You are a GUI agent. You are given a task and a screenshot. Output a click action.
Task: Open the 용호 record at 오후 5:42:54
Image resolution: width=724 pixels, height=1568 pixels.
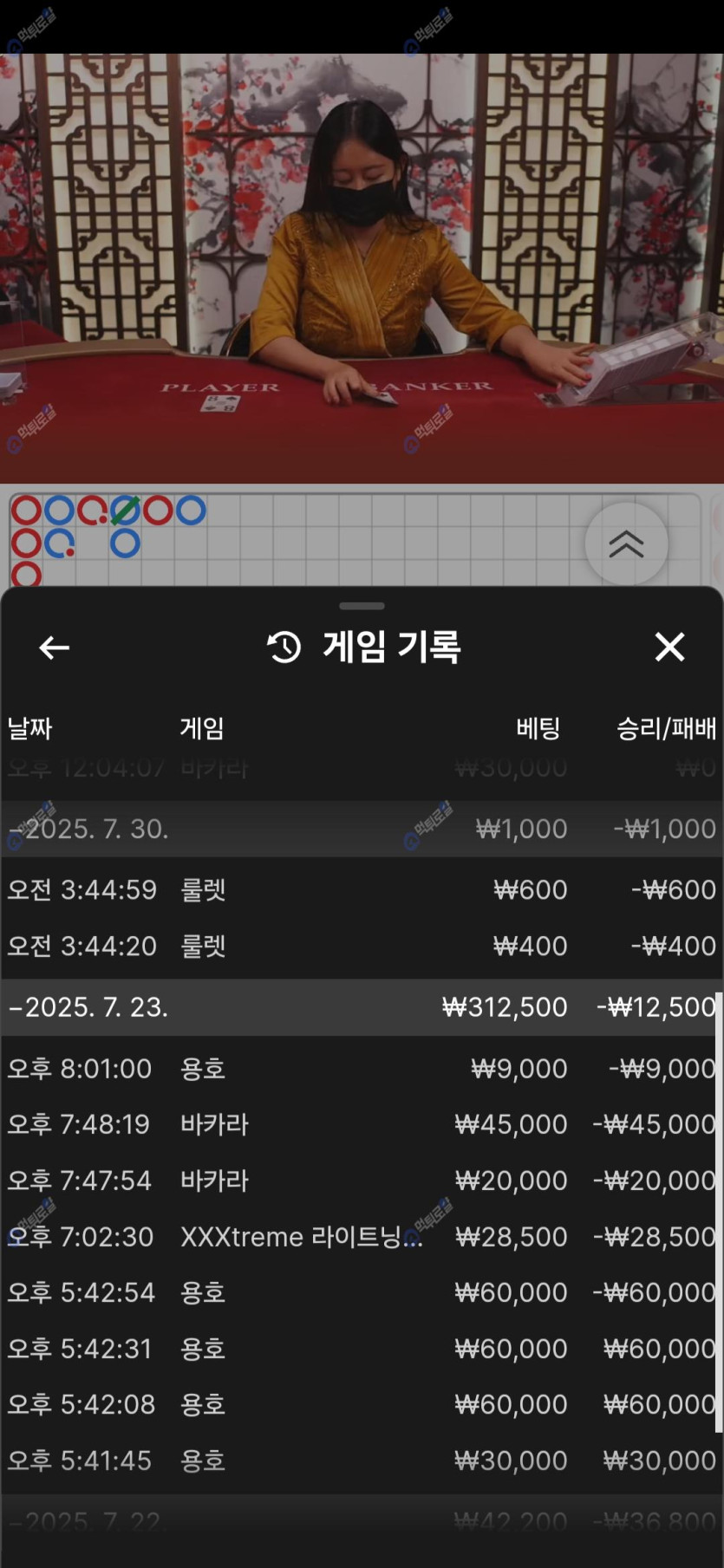click(362, 1293)
